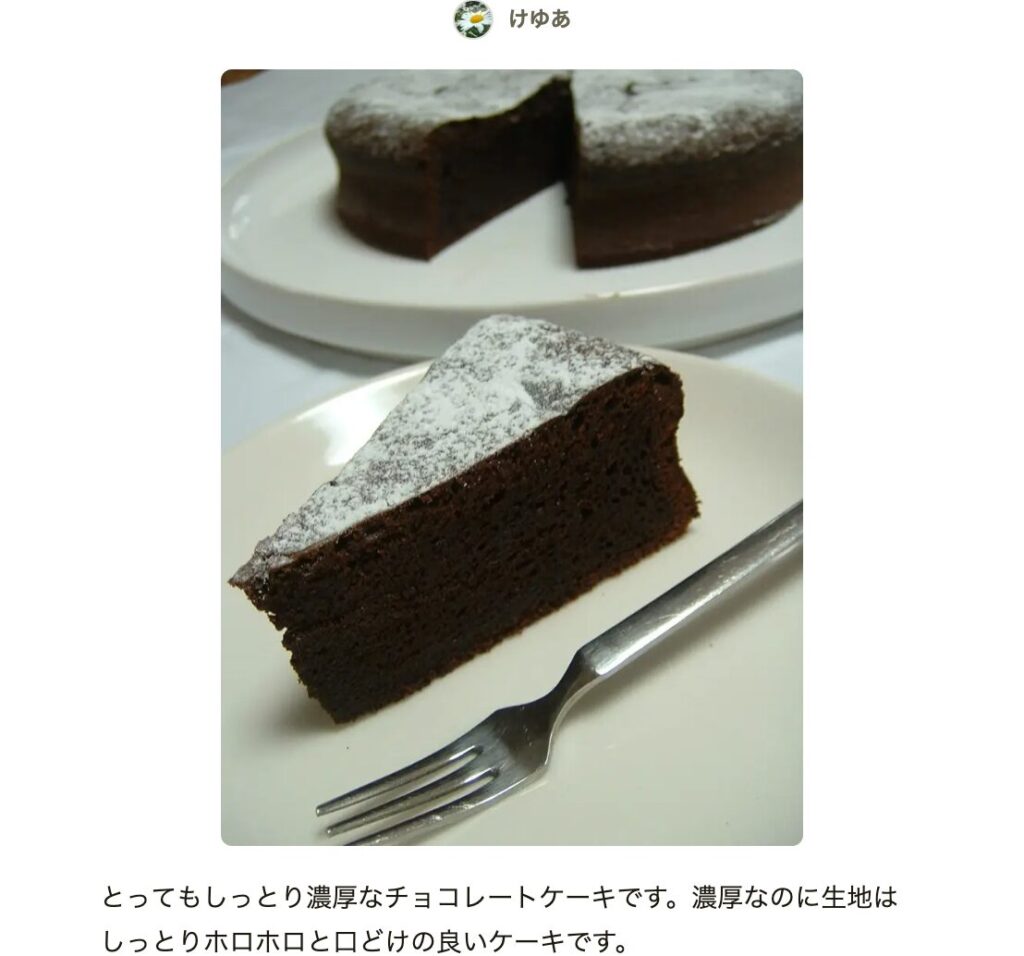Screen dimensions: 1024x956
Task: Open the chocolate cake recipe photo
Action: (x=511, y=457)
